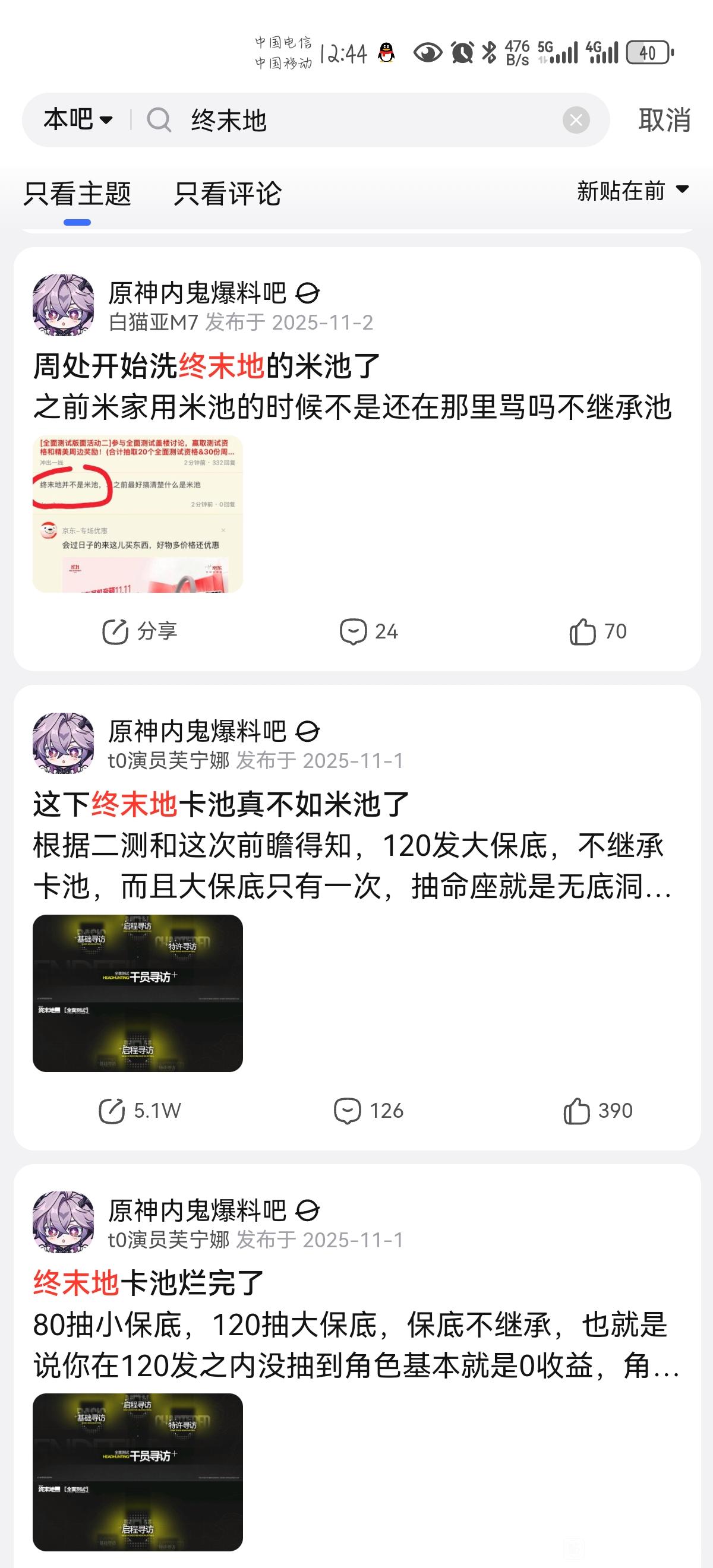
Task: Share the post showing 5.1W shares
Action: click(x=140, y=1111)
